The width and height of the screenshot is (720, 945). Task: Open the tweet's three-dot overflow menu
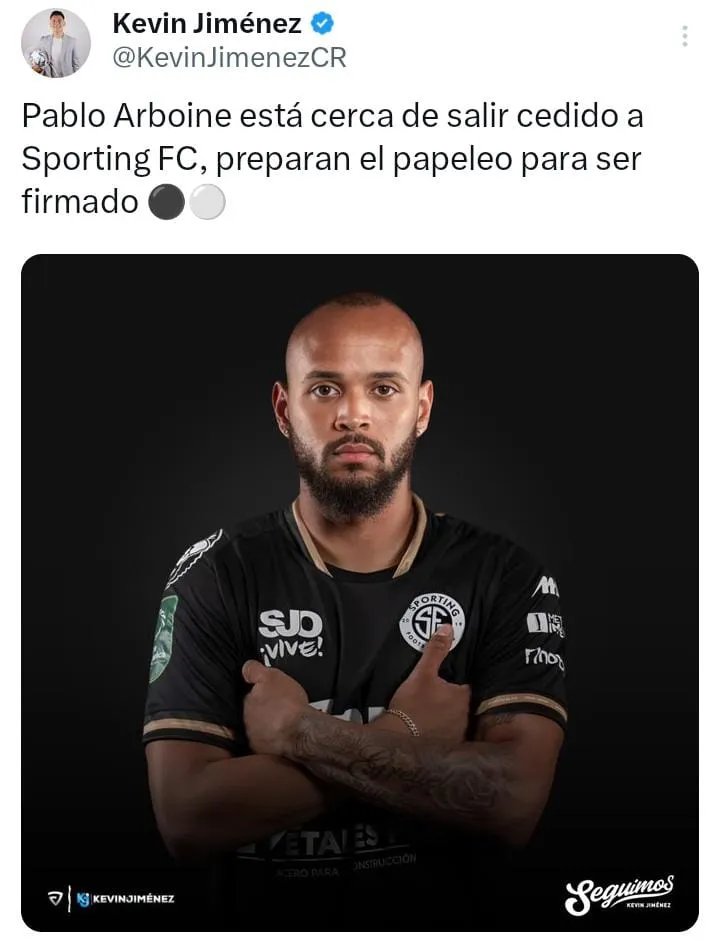[x=685, y=37]
